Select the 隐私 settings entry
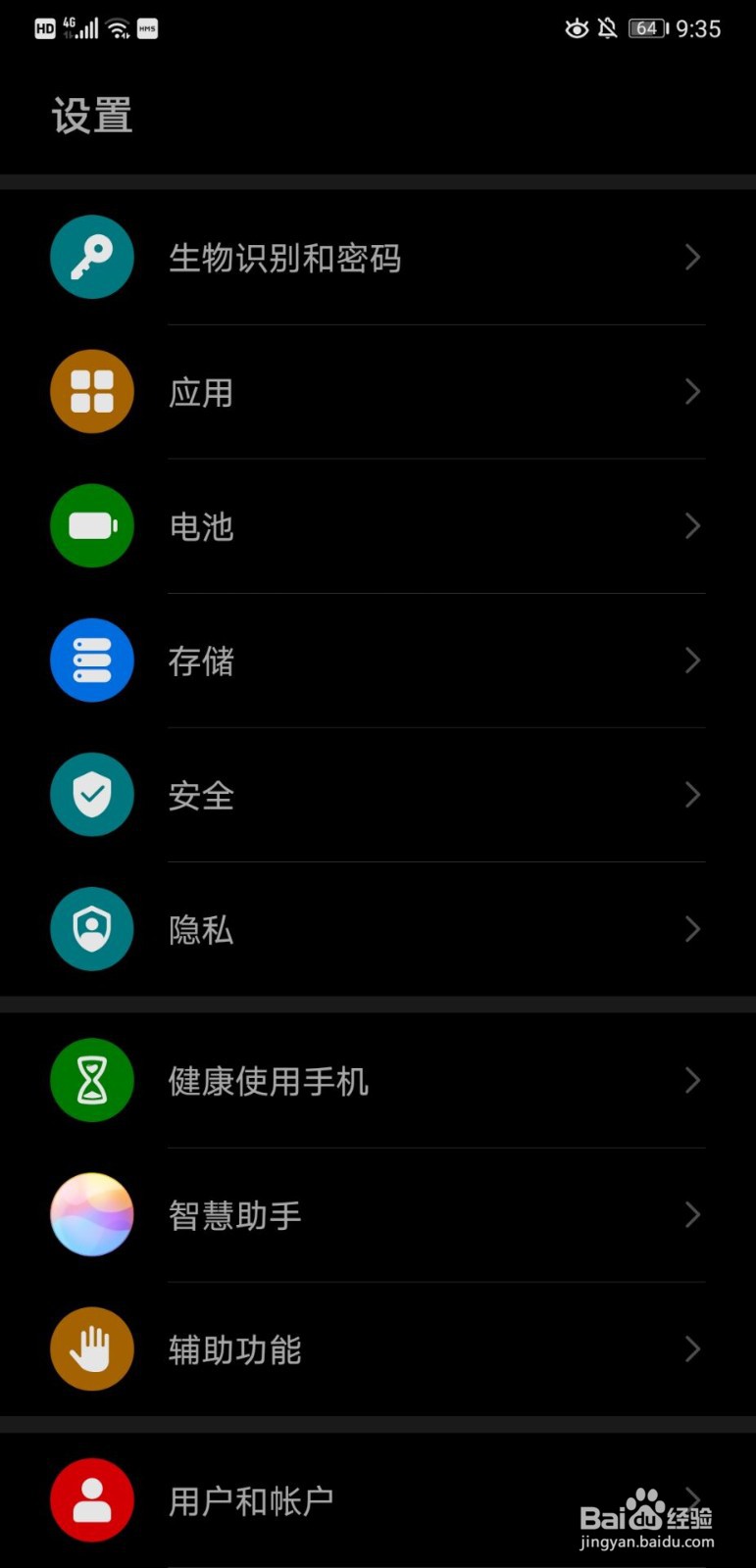This screenshot has width=756, height=1568. [392, 929]
